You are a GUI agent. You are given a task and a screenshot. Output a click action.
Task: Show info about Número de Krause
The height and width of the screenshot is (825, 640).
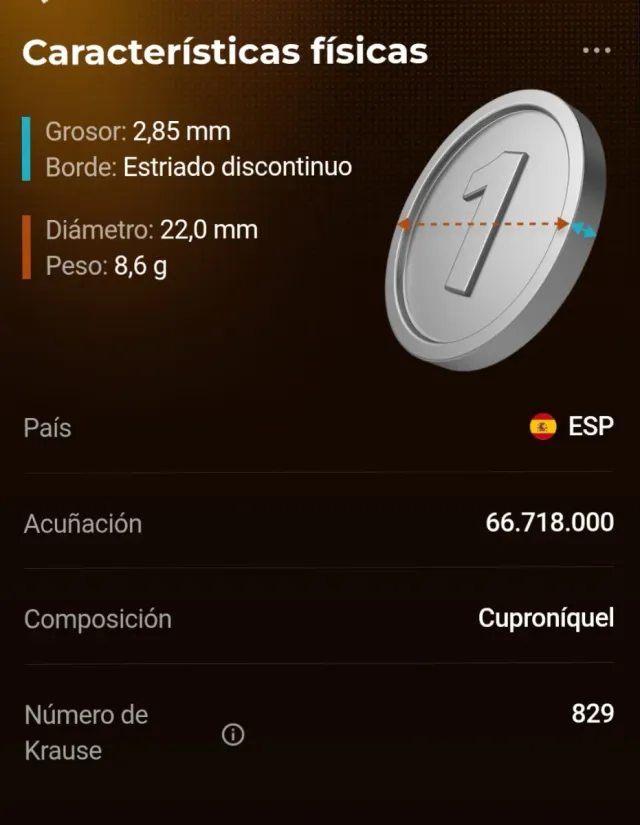(233, 735)
